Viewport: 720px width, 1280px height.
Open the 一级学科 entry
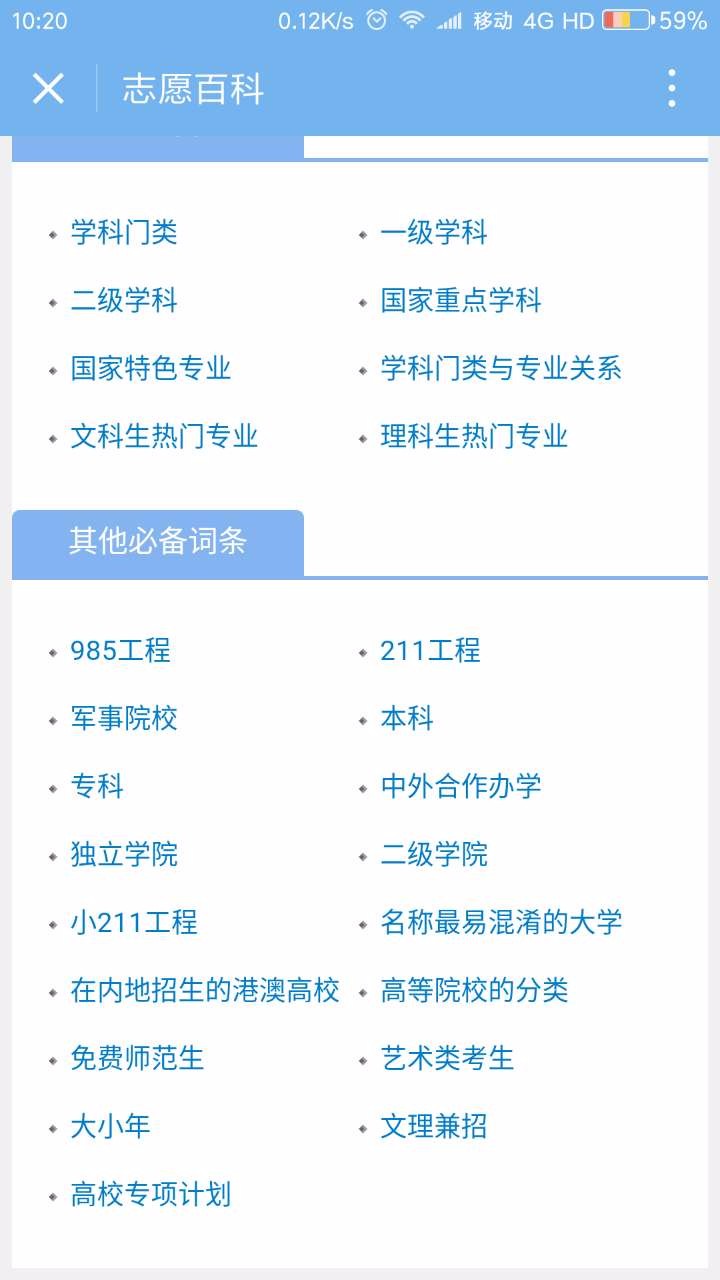pyautogui.click(x=434, y=233)
